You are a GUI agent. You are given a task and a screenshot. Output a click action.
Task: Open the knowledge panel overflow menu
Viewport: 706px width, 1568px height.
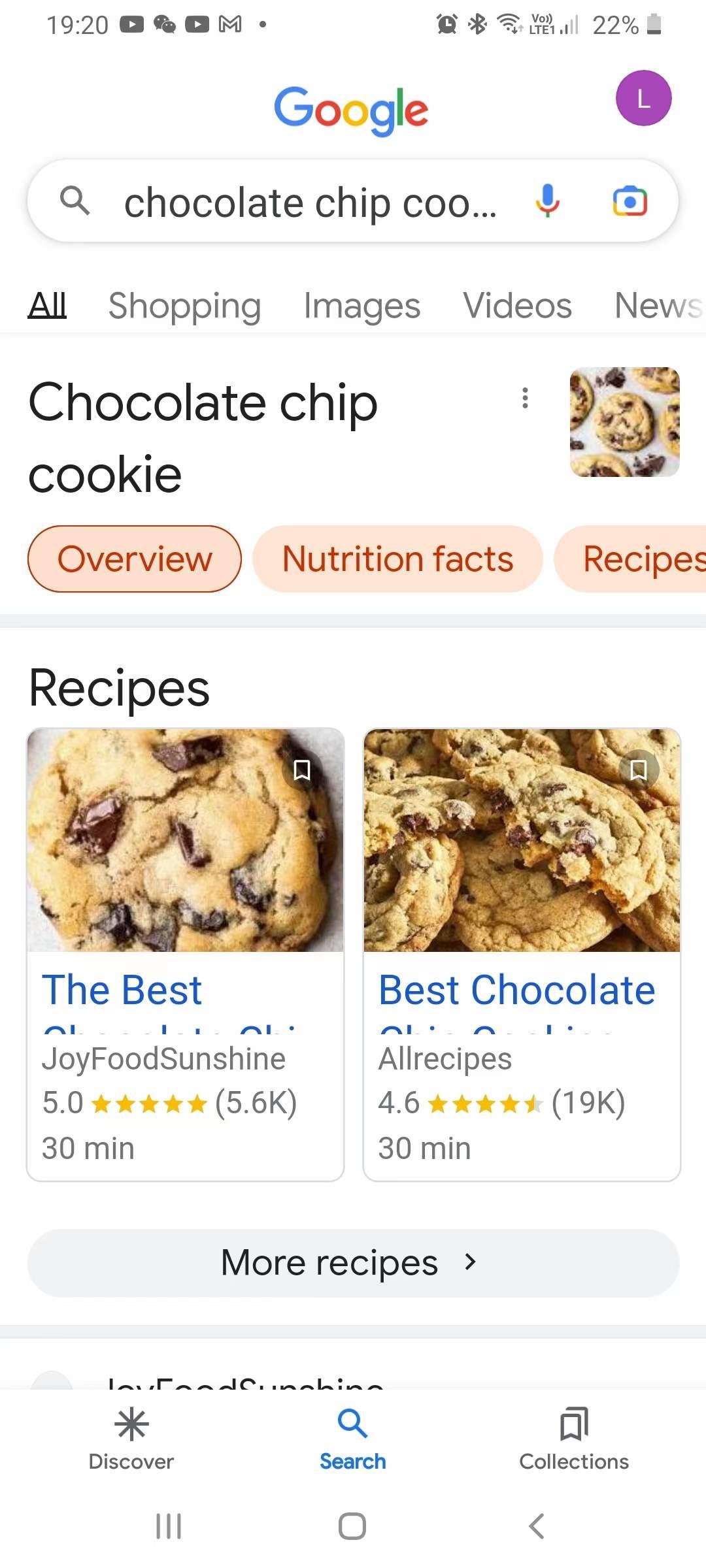pyautogui.click(x=525, y=398)
